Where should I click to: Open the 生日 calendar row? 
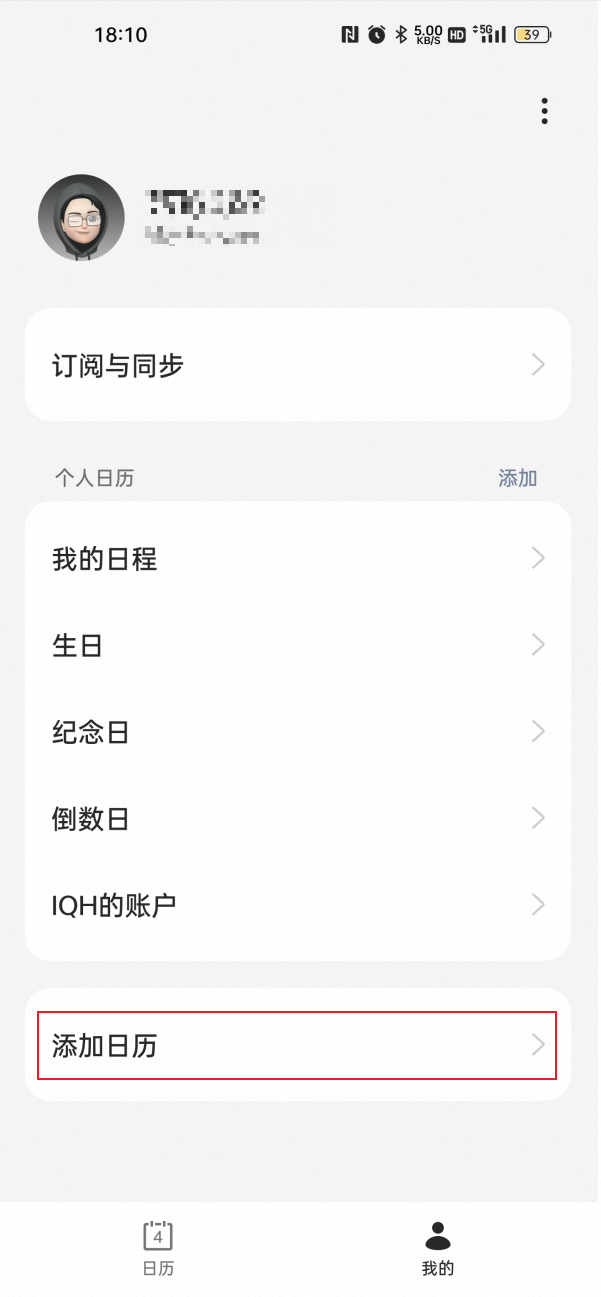297,645
